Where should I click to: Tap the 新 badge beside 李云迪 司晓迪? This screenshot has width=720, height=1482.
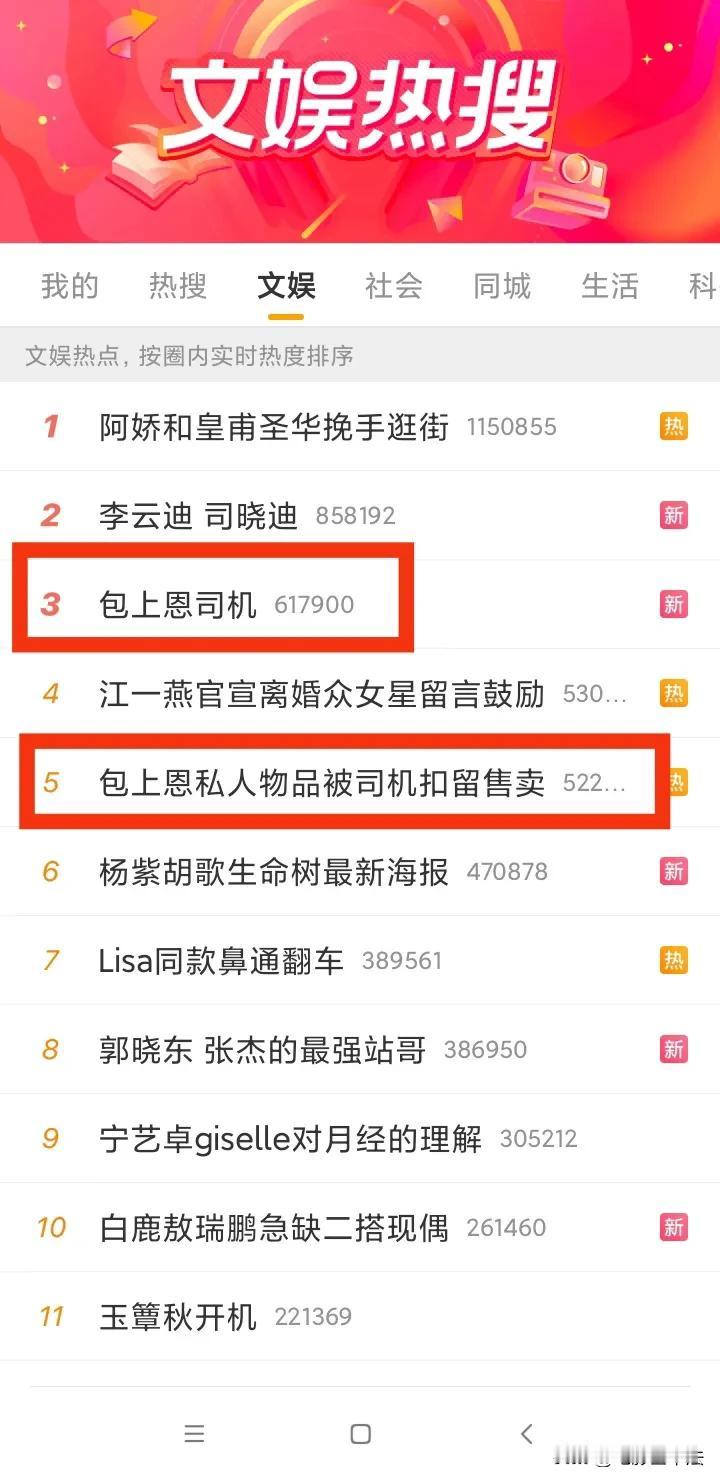click(675, 515)
